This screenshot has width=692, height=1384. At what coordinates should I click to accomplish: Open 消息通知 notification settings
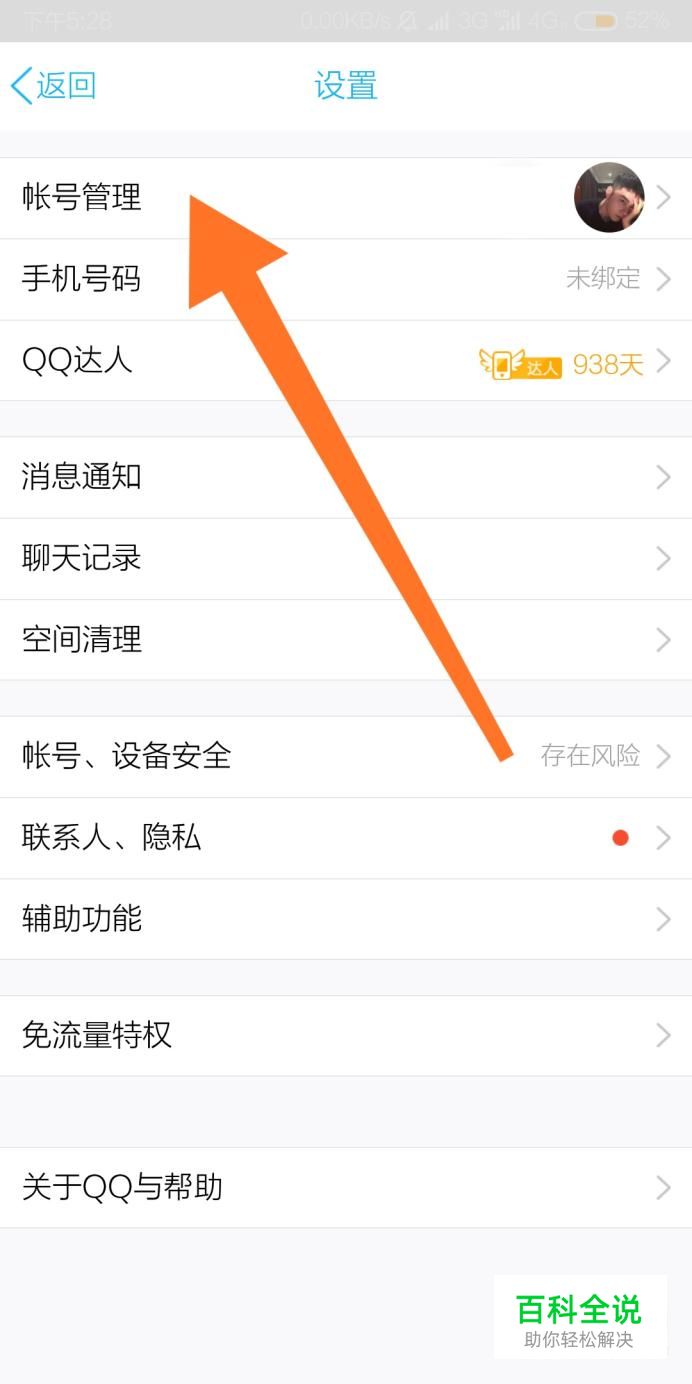82,477
